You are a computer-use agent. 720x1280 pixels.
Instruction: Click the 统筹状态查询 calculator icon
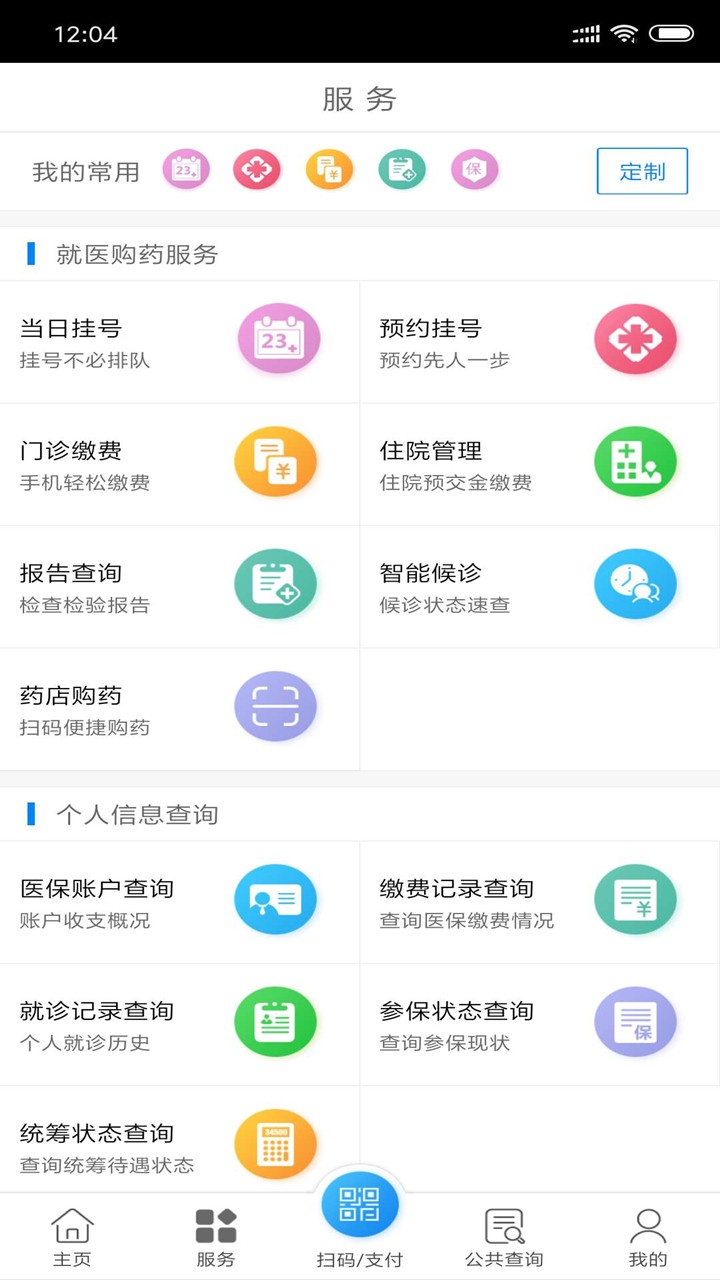coord(278,1143)
